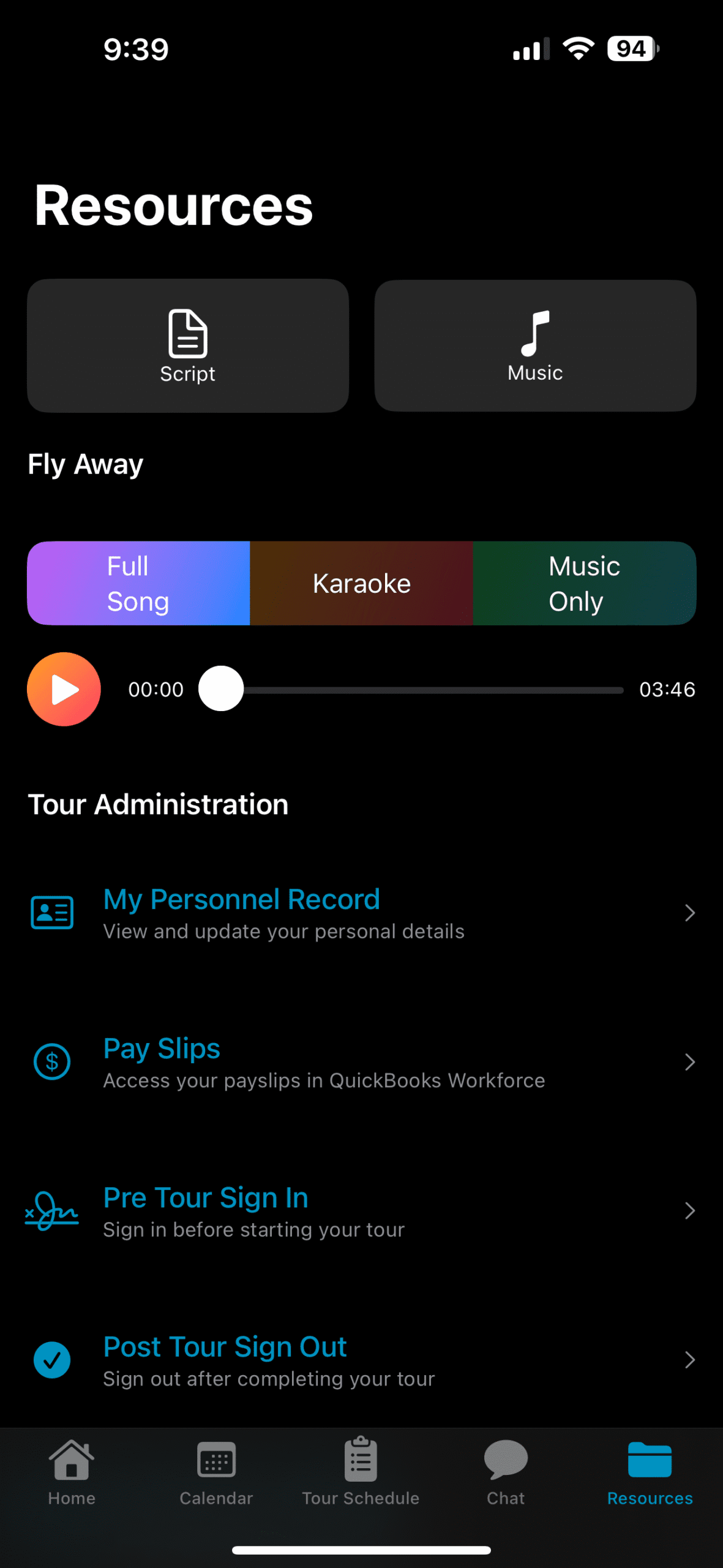Tap the Resources tab in bottom bar
The image size is (723, 1568).
[x=650, y=1472]
